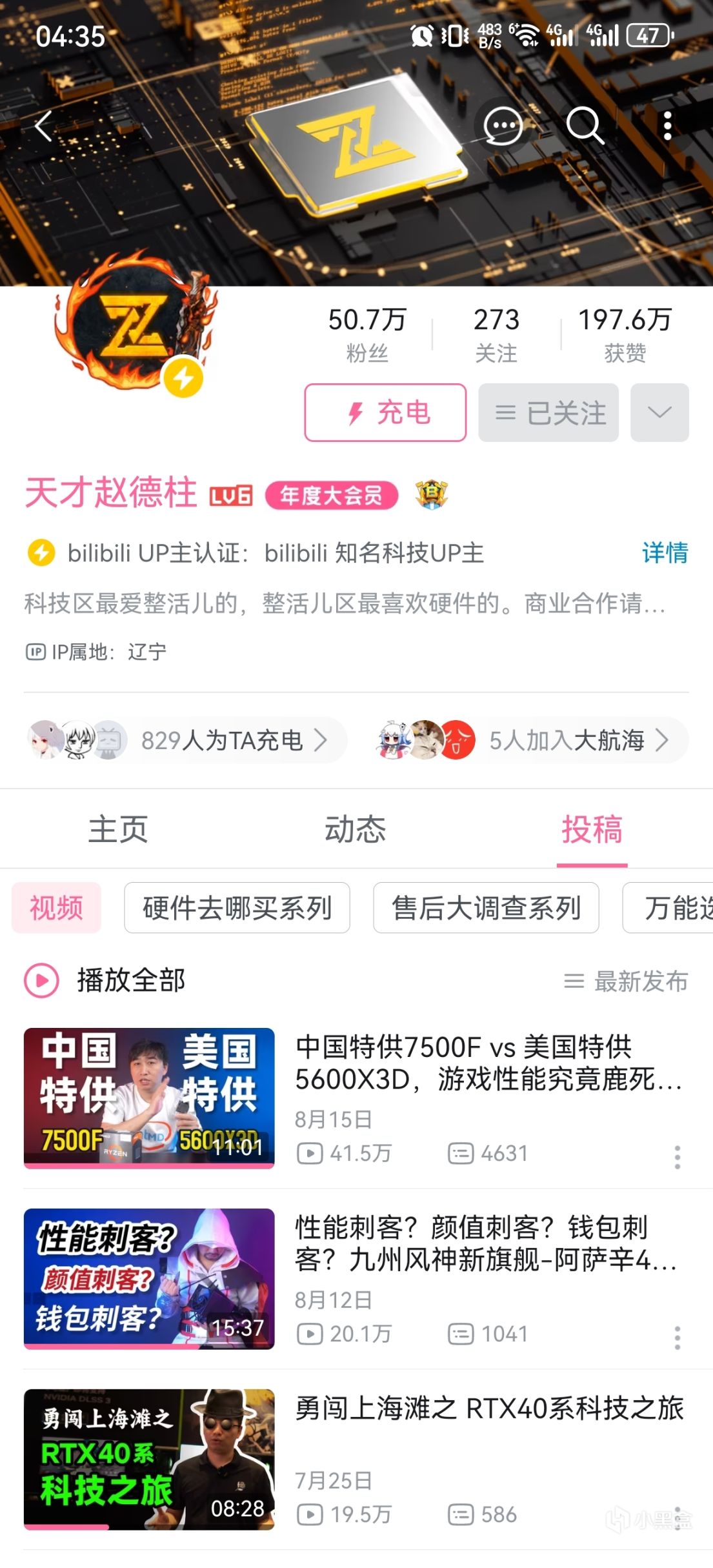
Task: Open 详情 for the UP主 certification
Action: coord(665,553)
